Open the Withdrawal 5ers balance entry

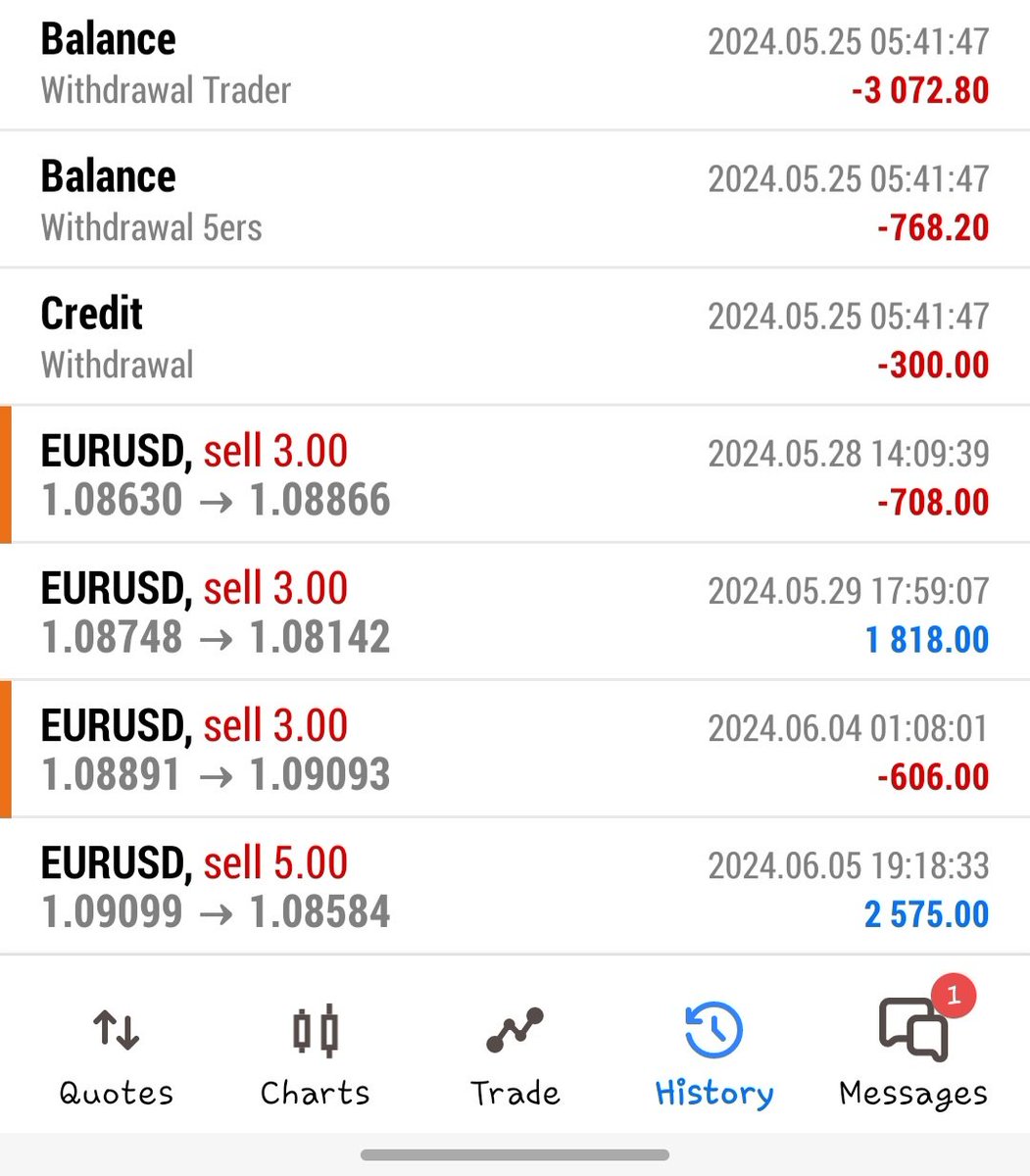(x=515, y=202)
